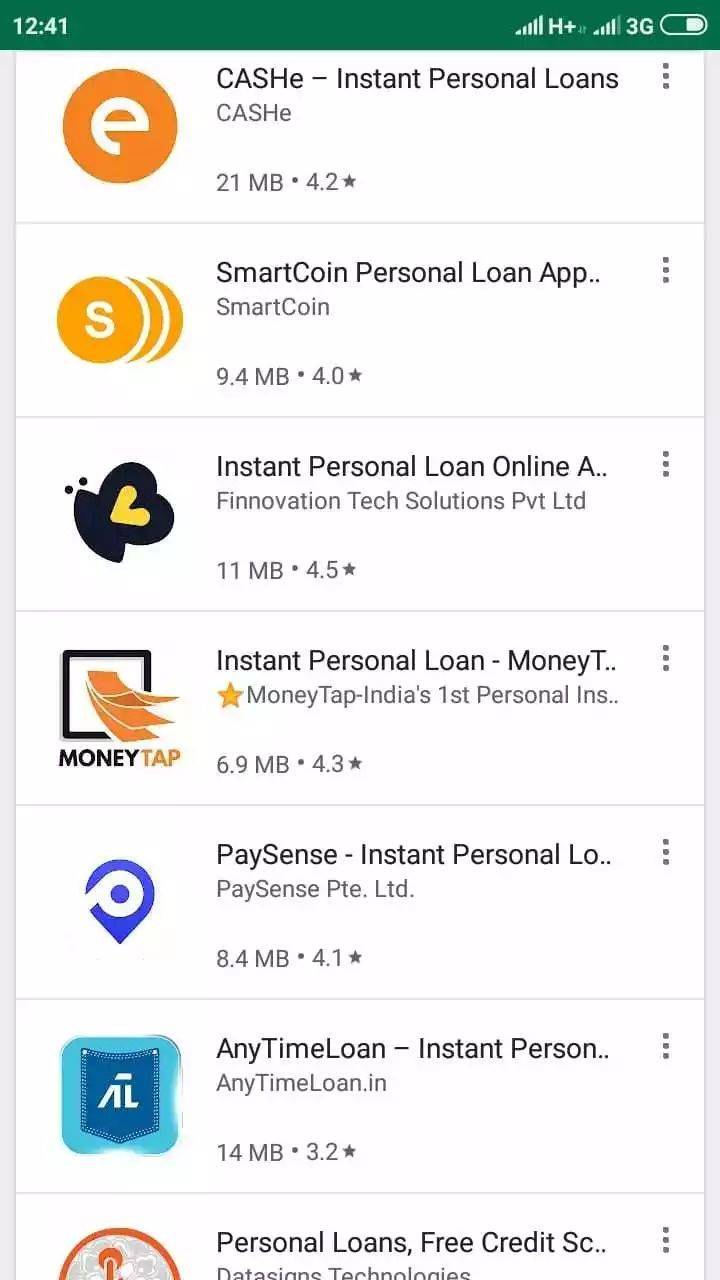This screenshot has width=720, height=1280.
Task: Show more options for SmartCoin app
Action: click(665, 270)
